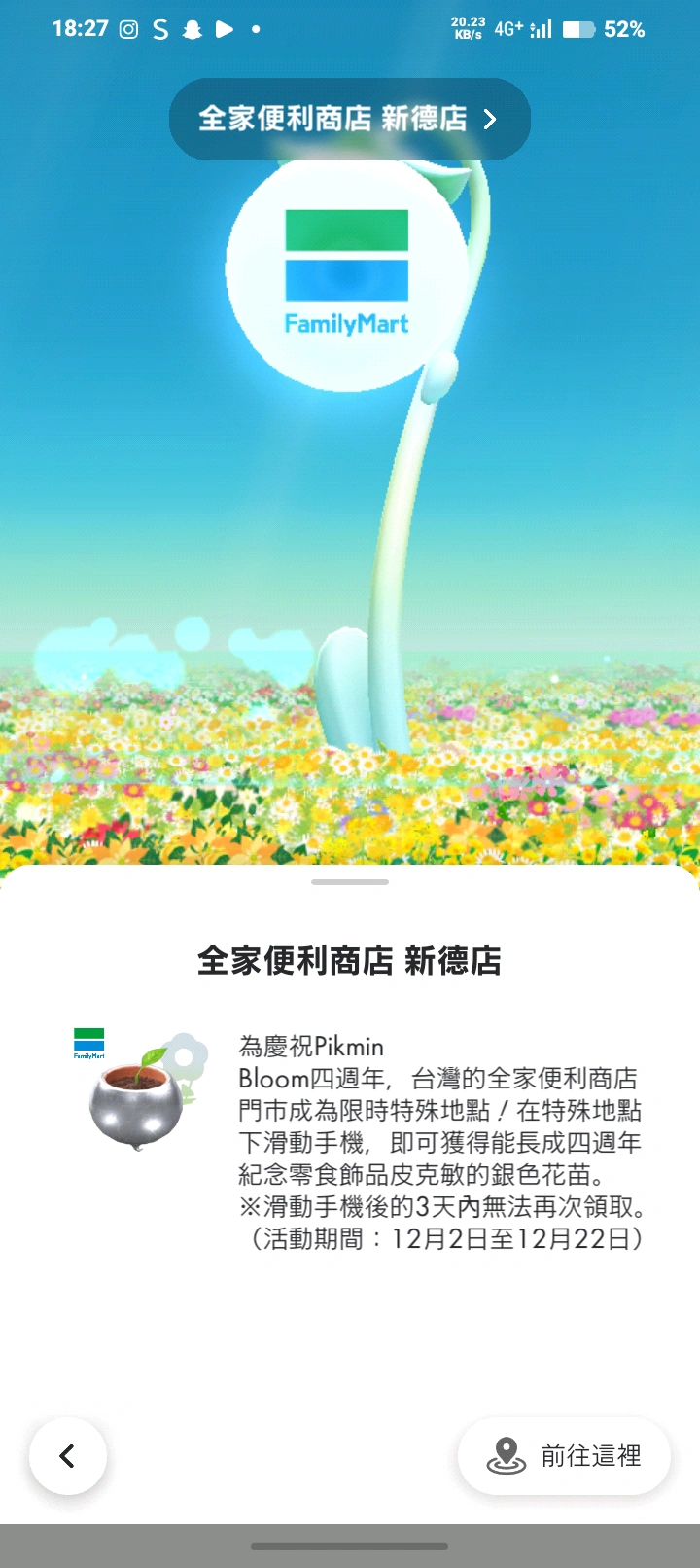Tap the back arrow button

point(67,1456)
